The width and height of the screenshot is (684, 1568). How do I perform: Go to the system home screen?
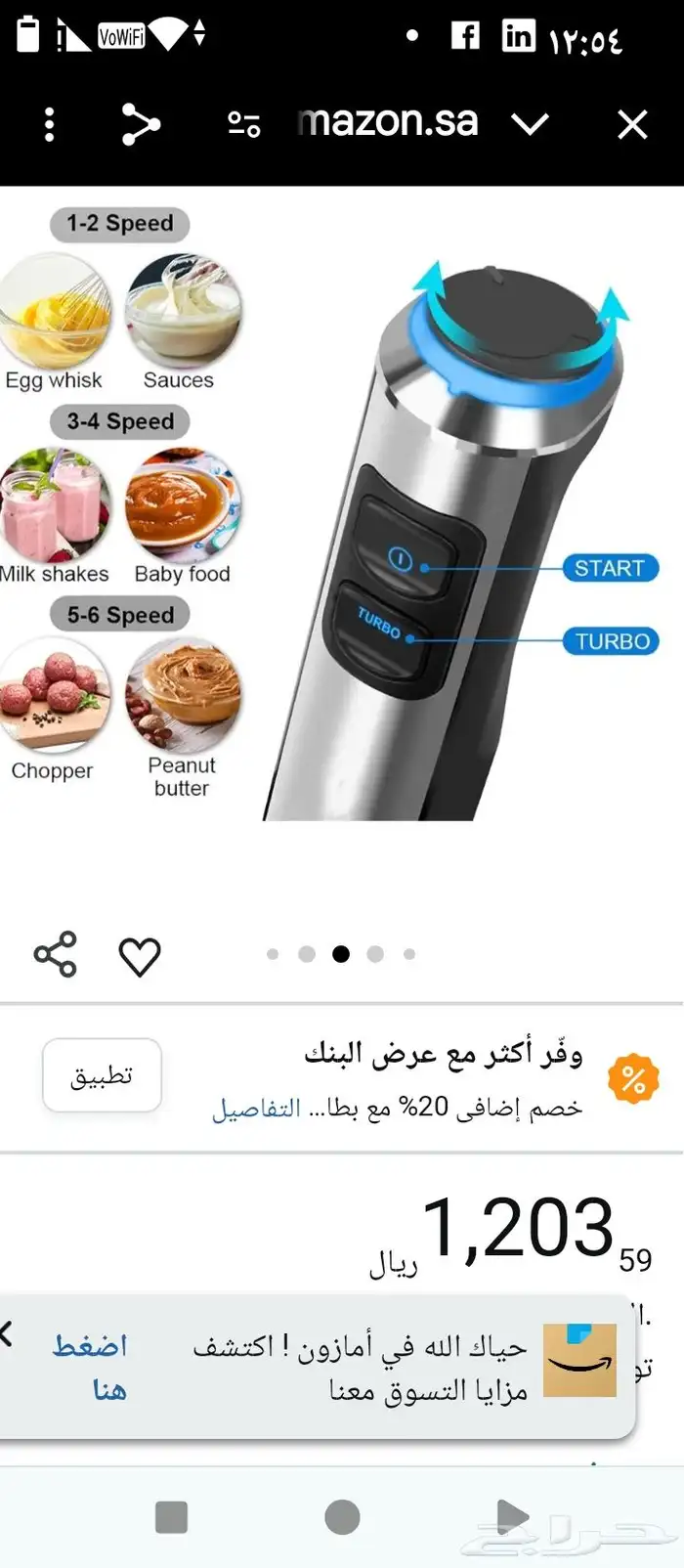click(342, 1517)
